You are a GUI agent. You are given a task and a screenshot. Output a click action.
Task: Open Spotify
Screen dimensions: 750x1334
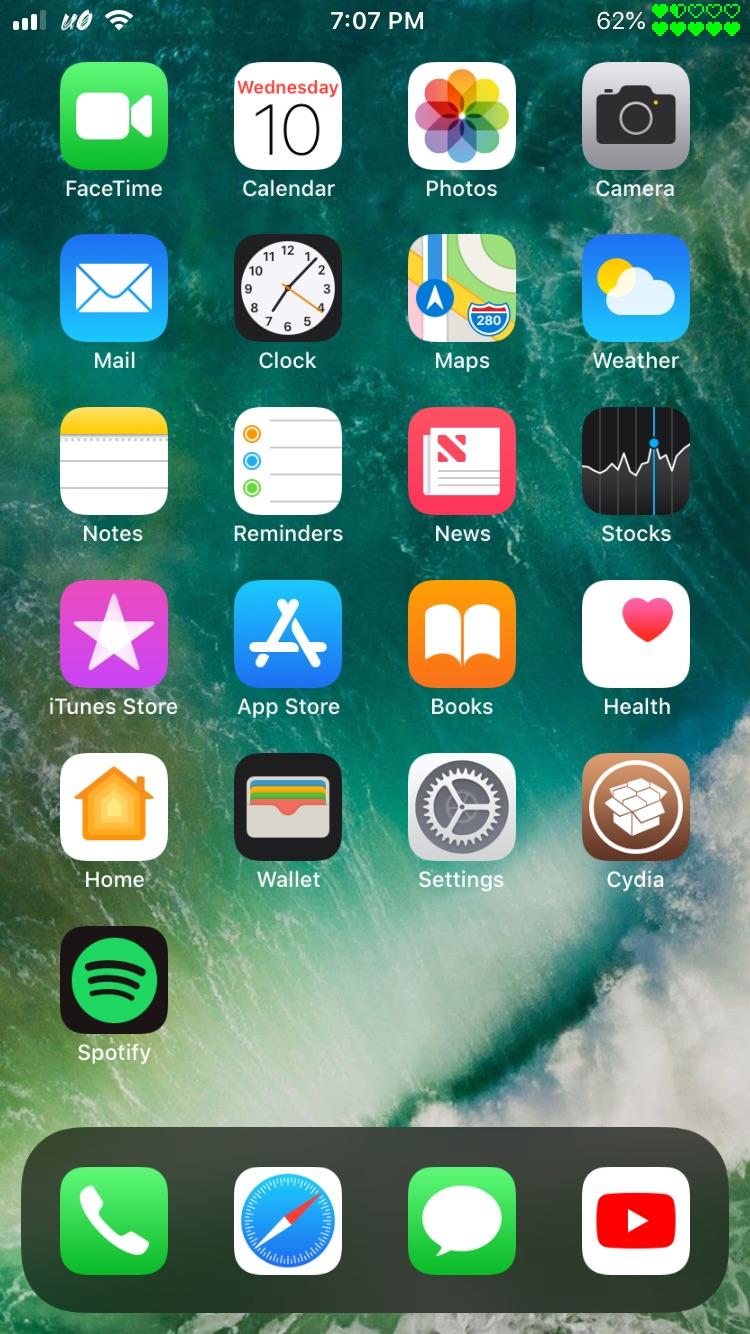coord(114,980)
